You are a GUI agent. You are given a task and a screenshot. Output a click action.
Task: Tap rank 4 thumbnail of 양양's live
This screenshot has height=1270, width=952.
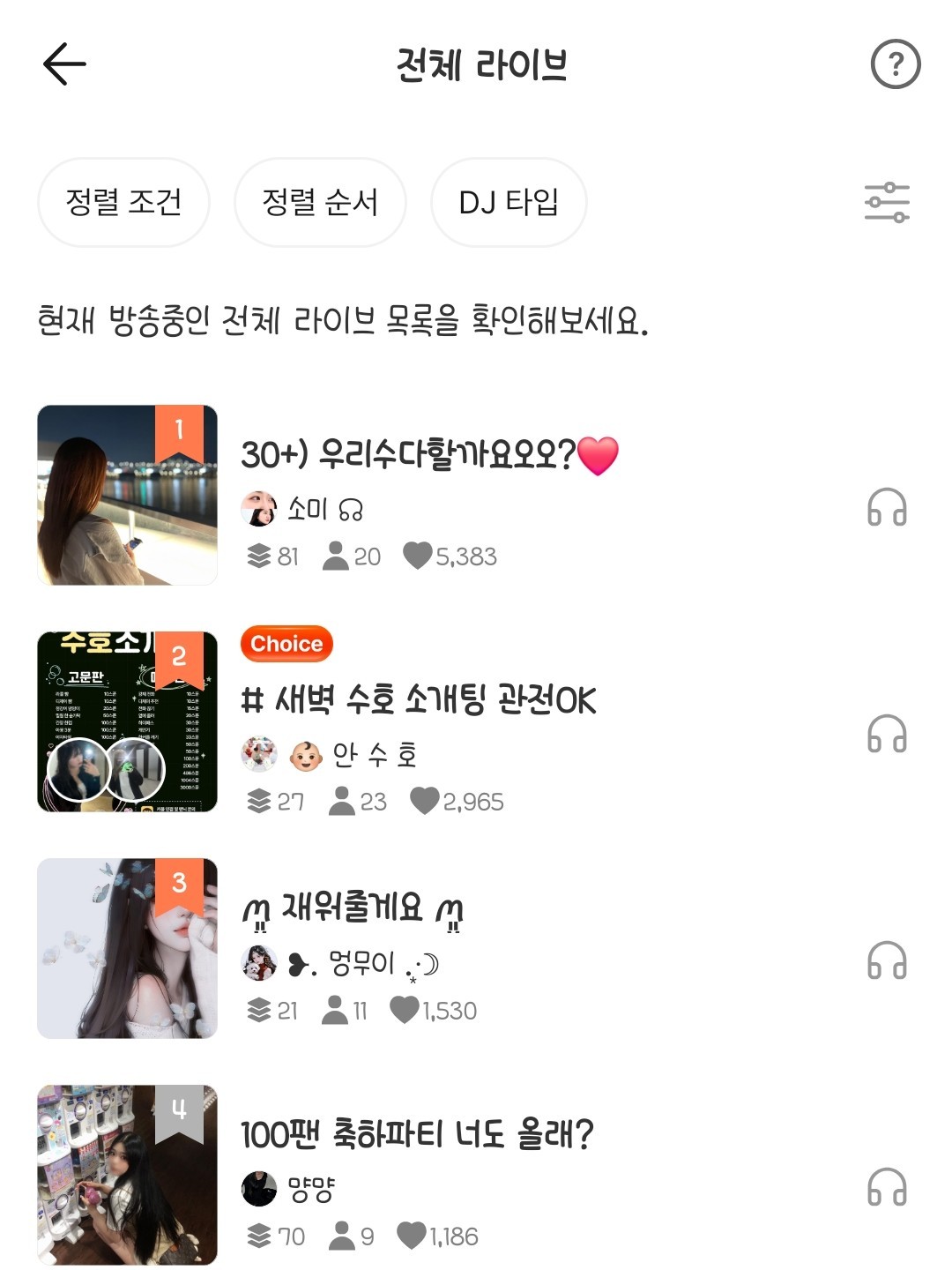pyautogui.click(x=127, y=1175)
